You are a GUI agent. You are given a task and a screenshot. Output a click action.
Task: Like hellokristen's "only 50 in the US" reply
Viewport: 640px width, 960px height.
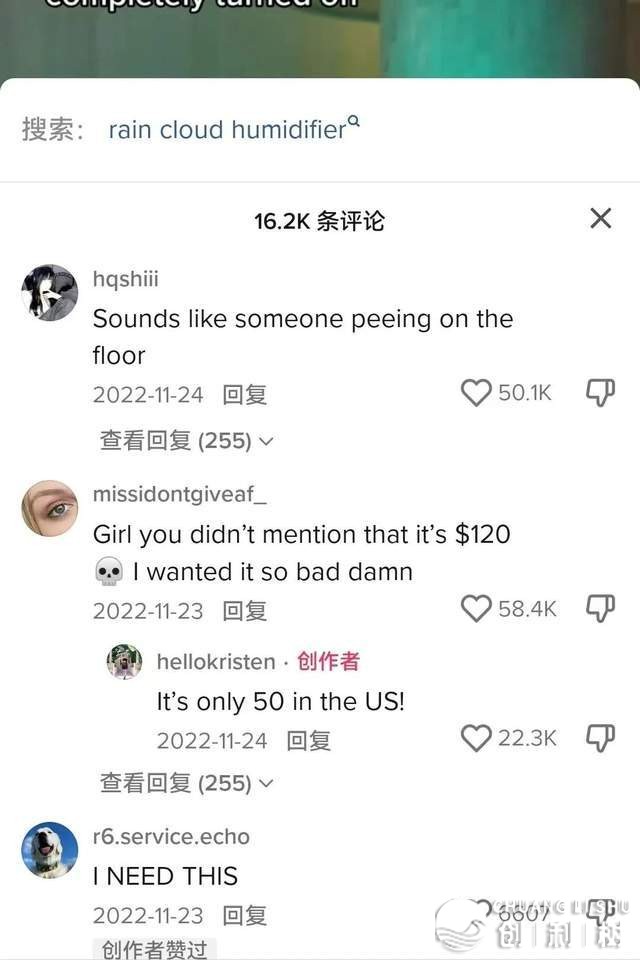tap(476, 738)
